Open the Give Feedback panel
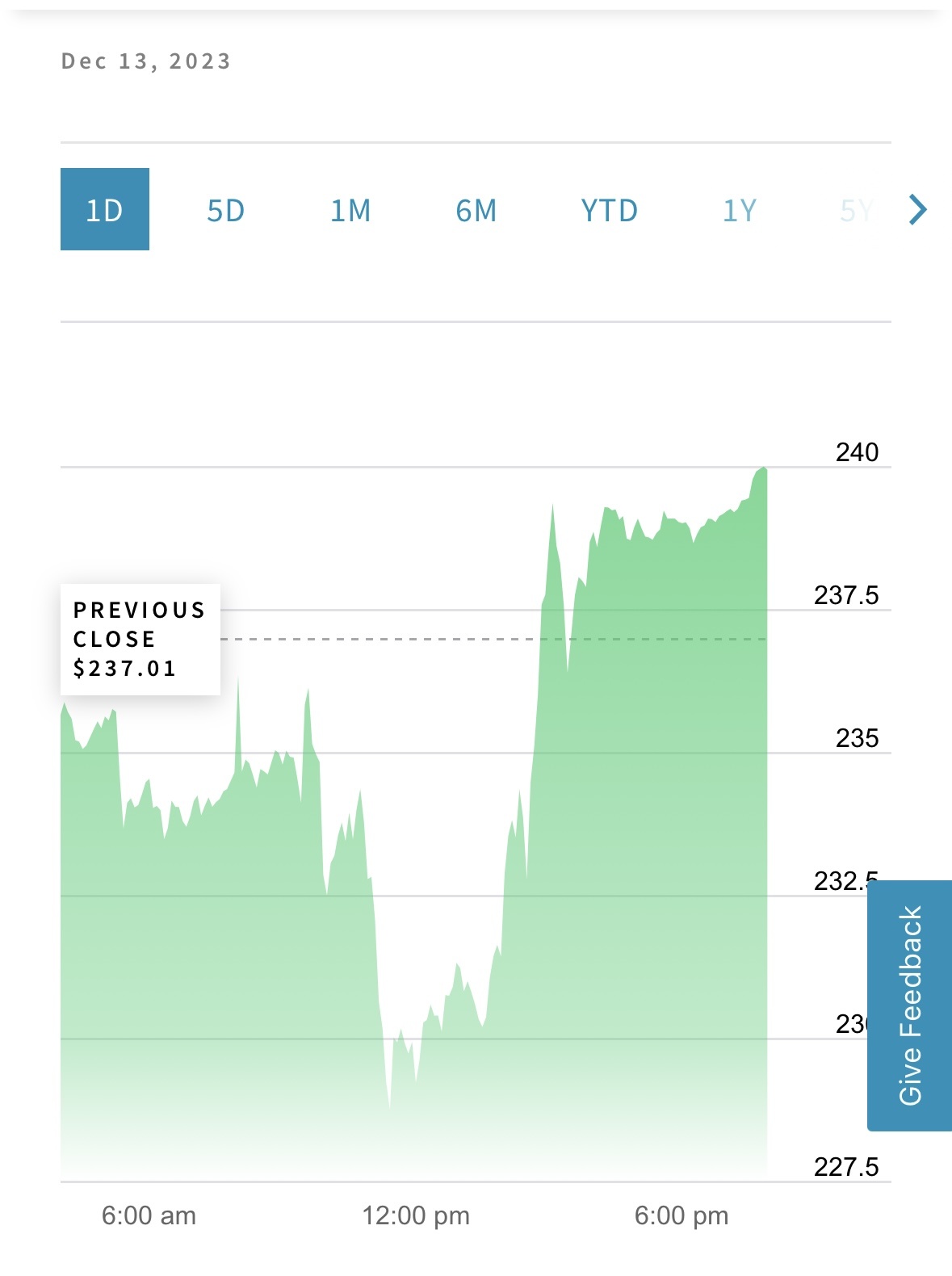Image resolution: width=952 pixels, height=1276 pixels. (x=910, y=1005)
